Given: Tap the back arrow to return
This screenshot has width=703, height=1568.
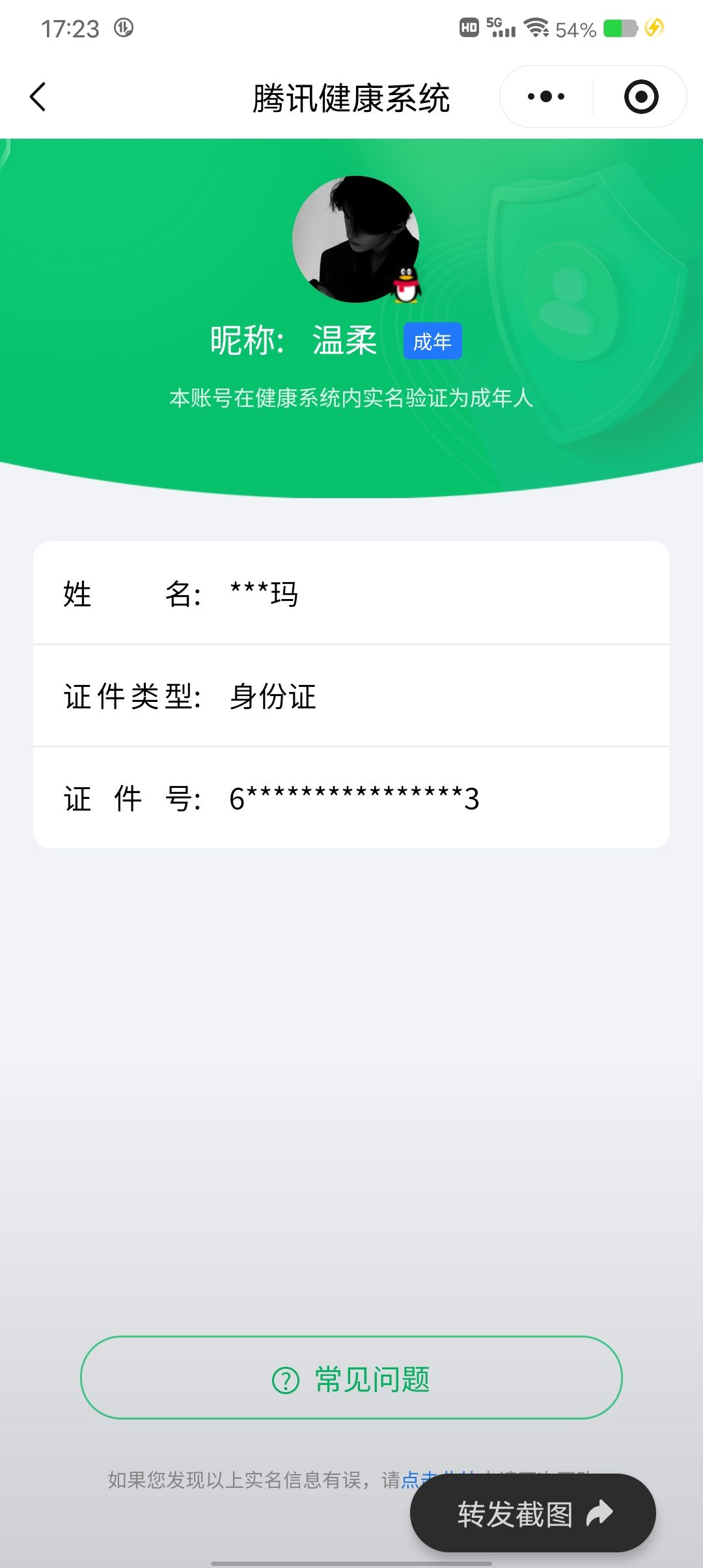Looking at the screenshot, I should point(37,96).
